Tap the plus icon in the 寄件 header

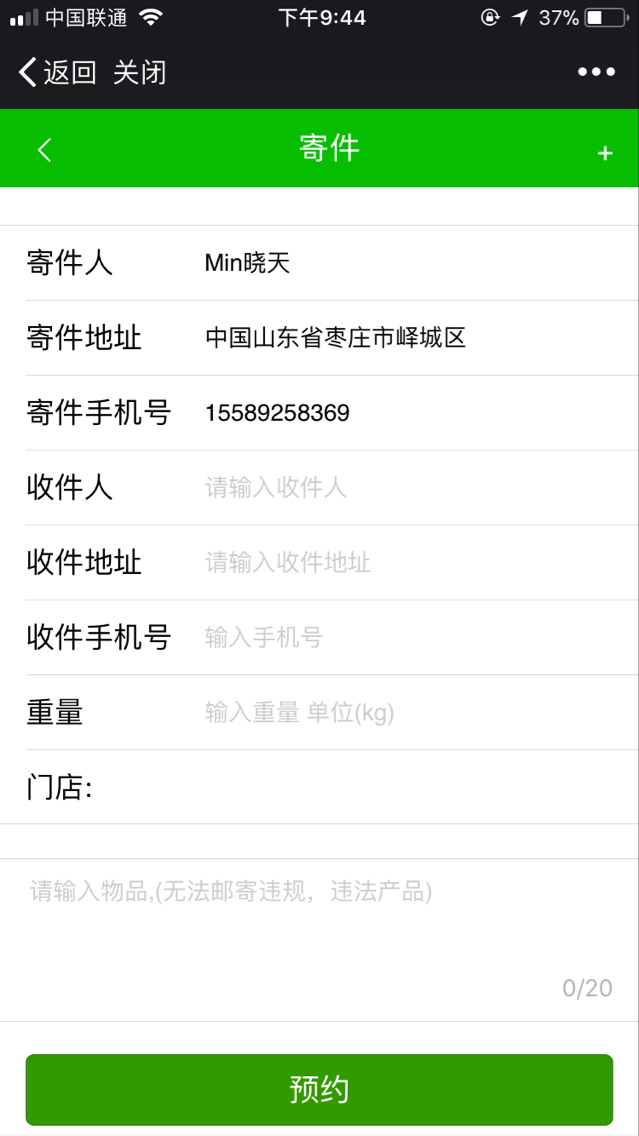(x=604, y=153)
